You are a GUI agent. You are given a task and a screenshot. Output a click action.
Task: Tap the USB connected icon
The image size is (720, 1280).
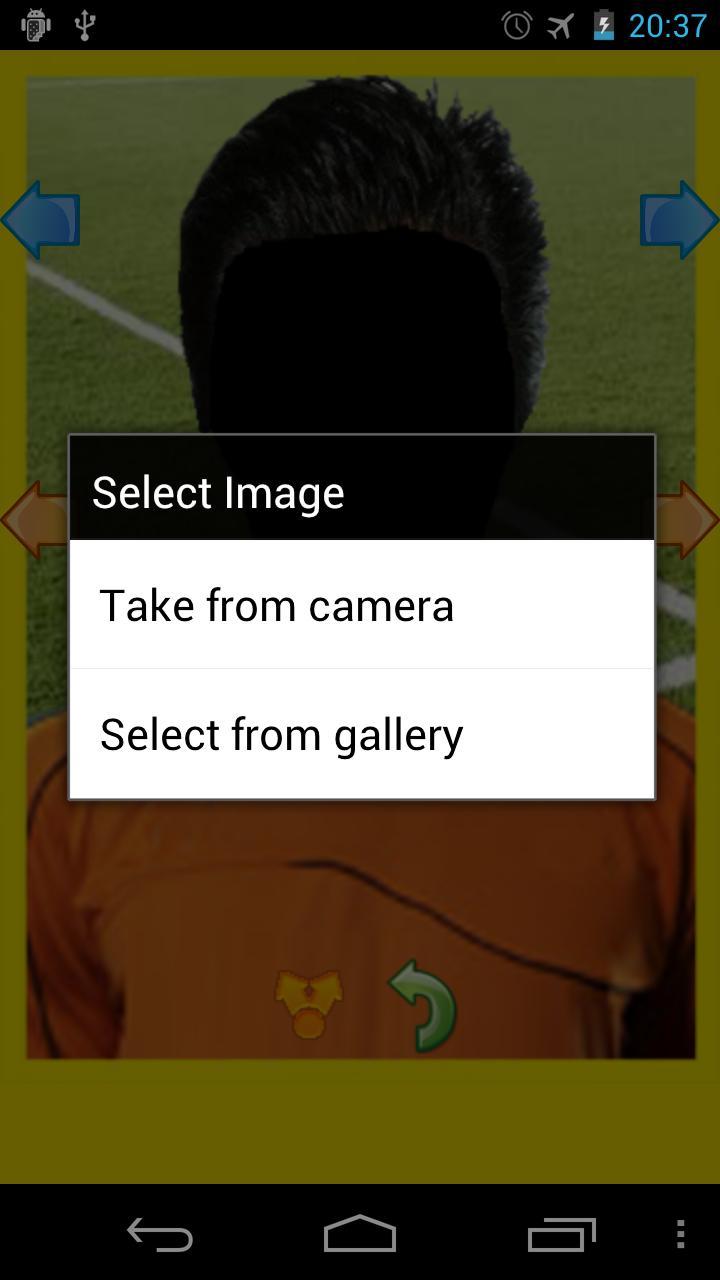[x=86, y=26]
